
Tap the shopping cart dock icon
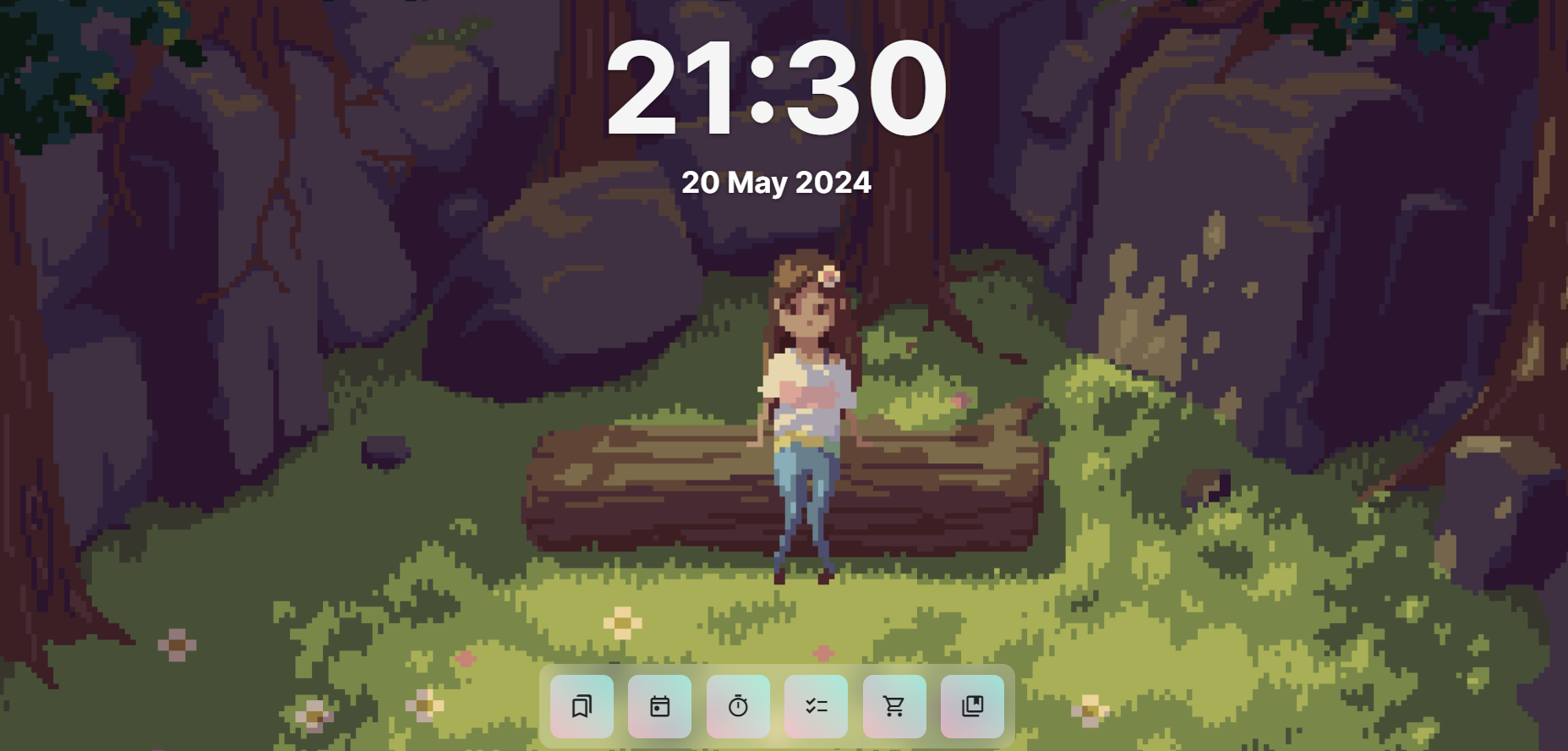click(x=894, y=706)
